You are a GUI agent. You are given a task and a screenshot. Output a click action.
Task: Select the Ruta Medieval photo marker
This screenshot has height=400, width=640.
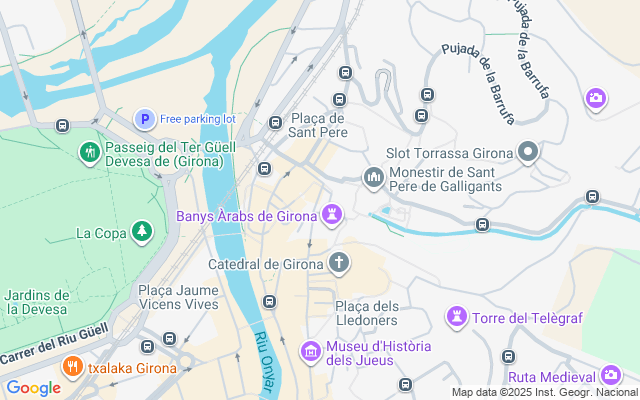(611, 376)
